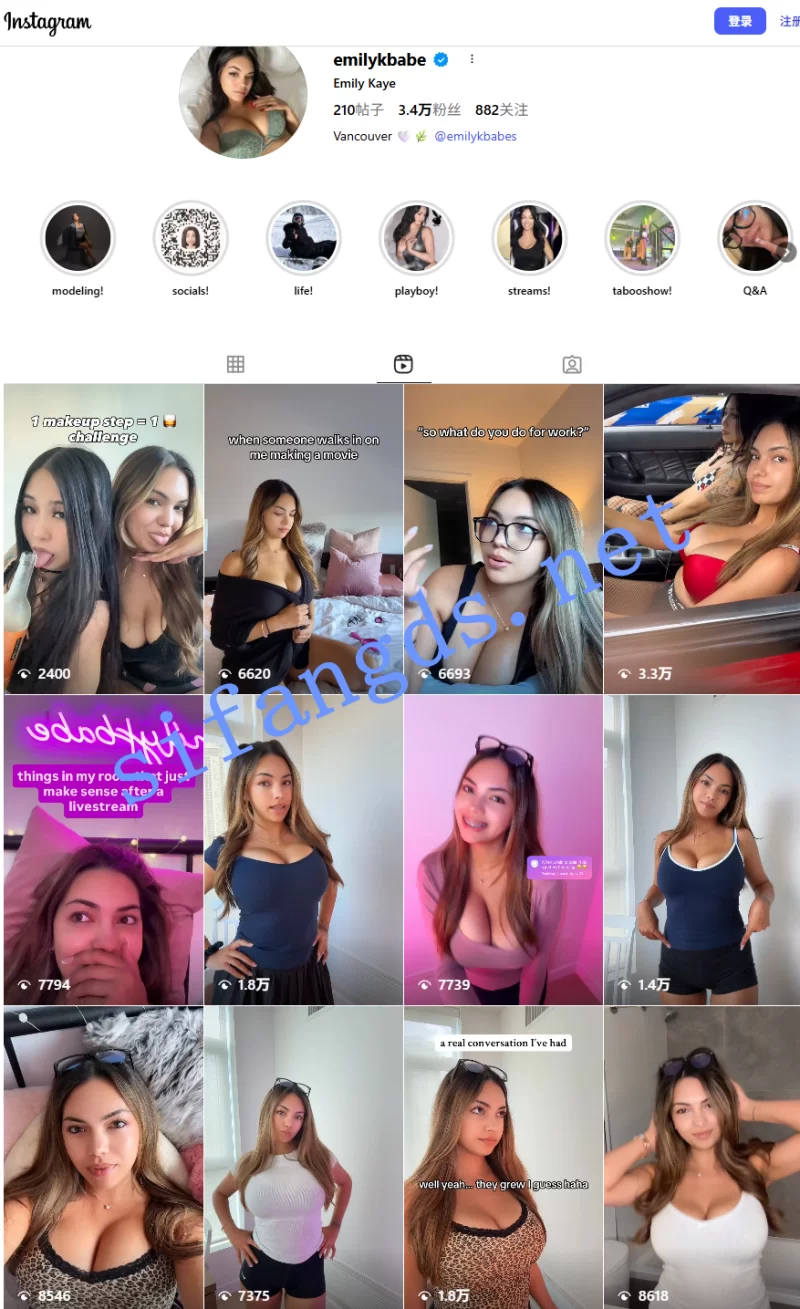Screen dimensions: 800x1309
Task: Open the reel about making a movie
Action: click(304, 540)
